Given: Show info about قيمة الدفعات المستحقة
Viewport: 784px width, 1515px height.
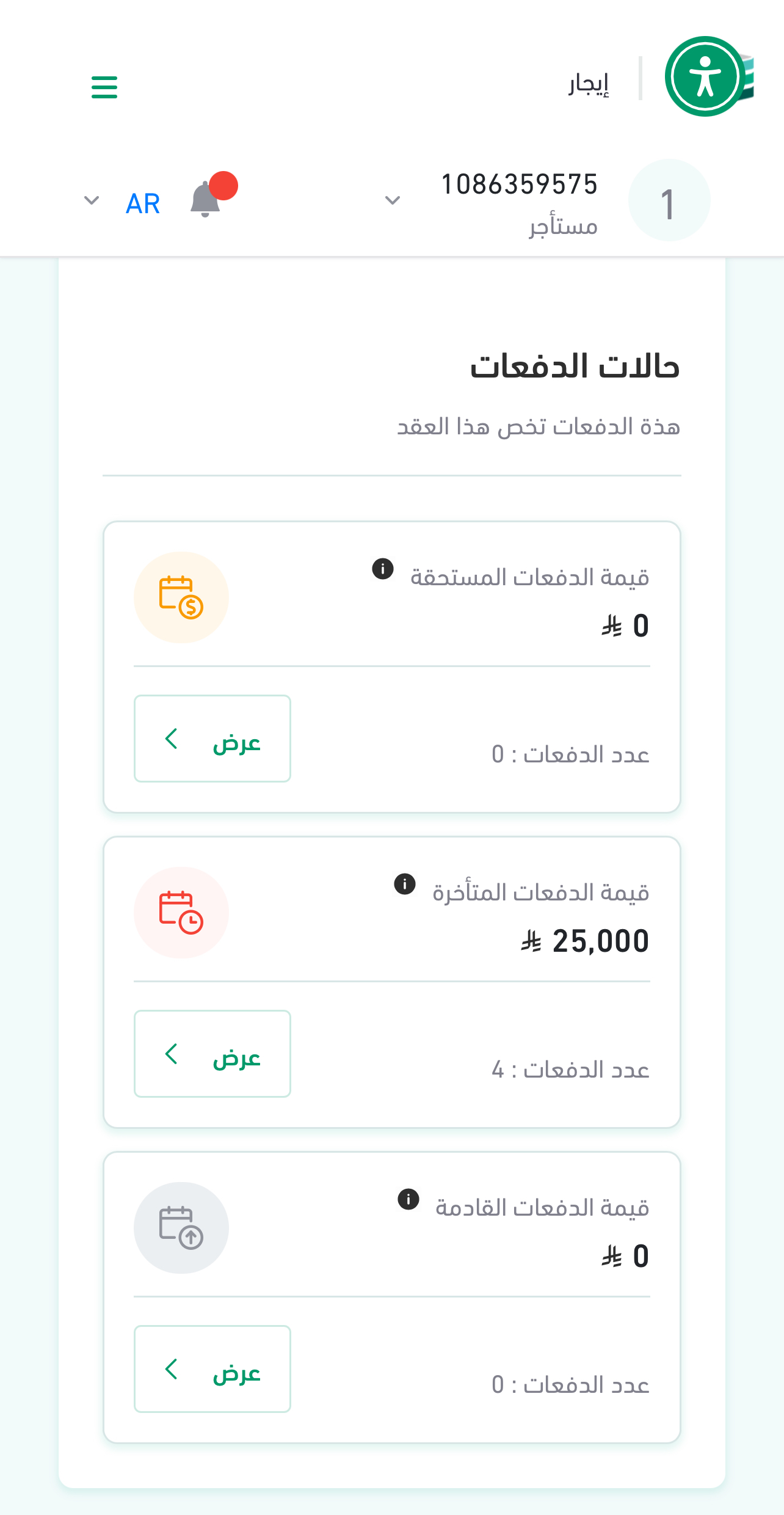Looking at the screenshot, I should pos(383,569).
